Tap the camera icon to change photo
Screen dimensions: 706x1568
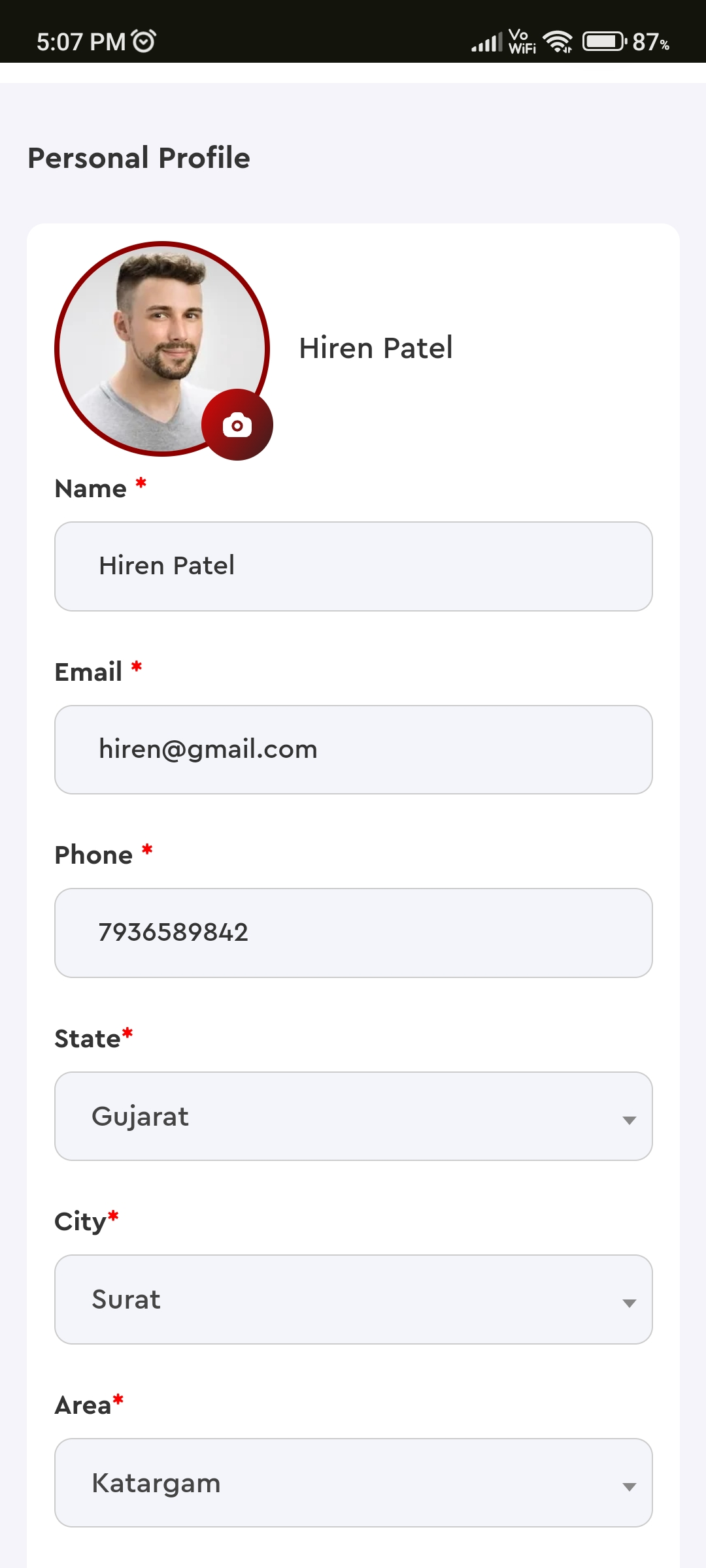click(x=237, y=425)
